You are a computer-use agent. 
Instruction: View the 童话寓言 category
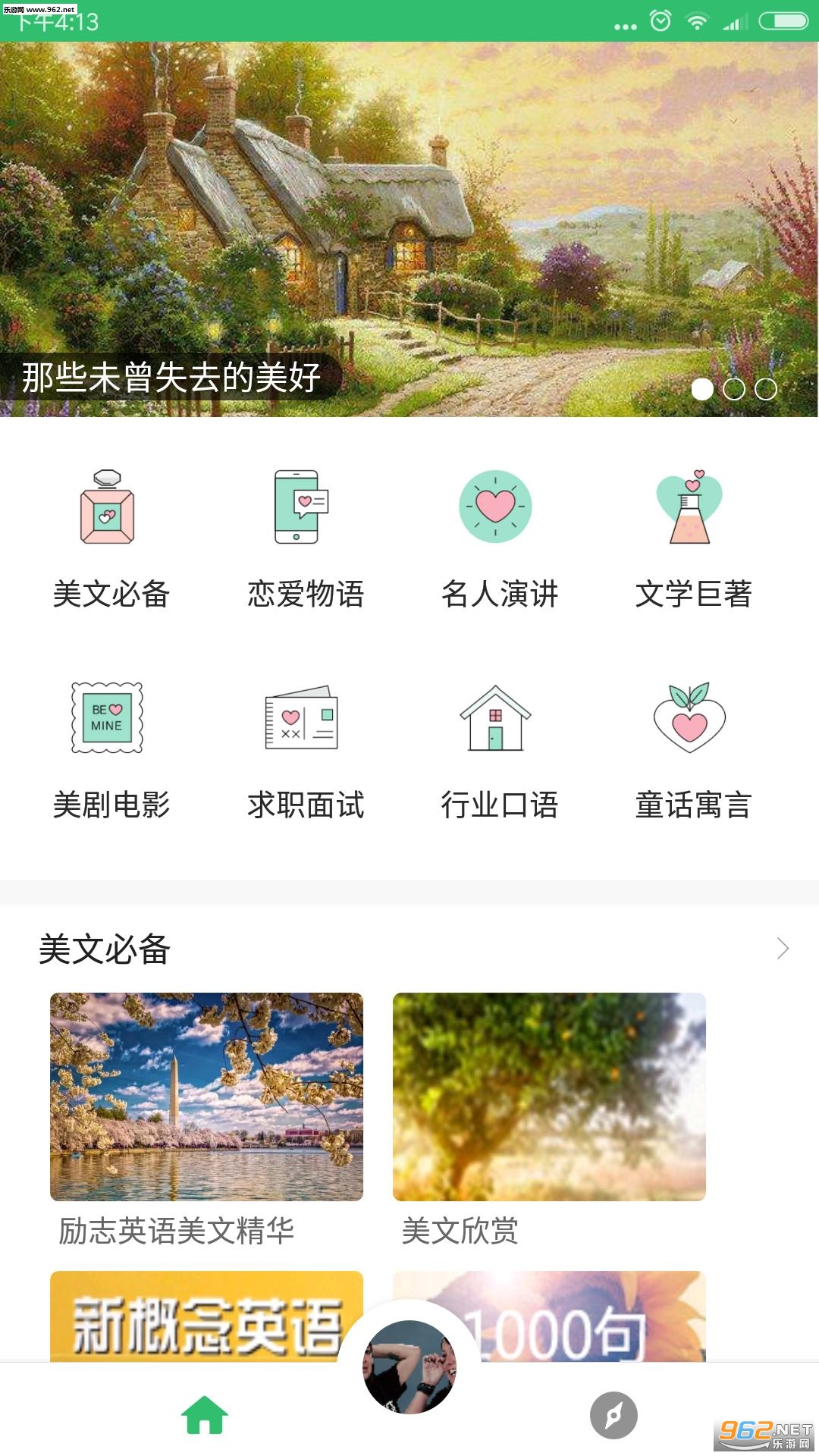pyautogui.click(x=690, y=718)
